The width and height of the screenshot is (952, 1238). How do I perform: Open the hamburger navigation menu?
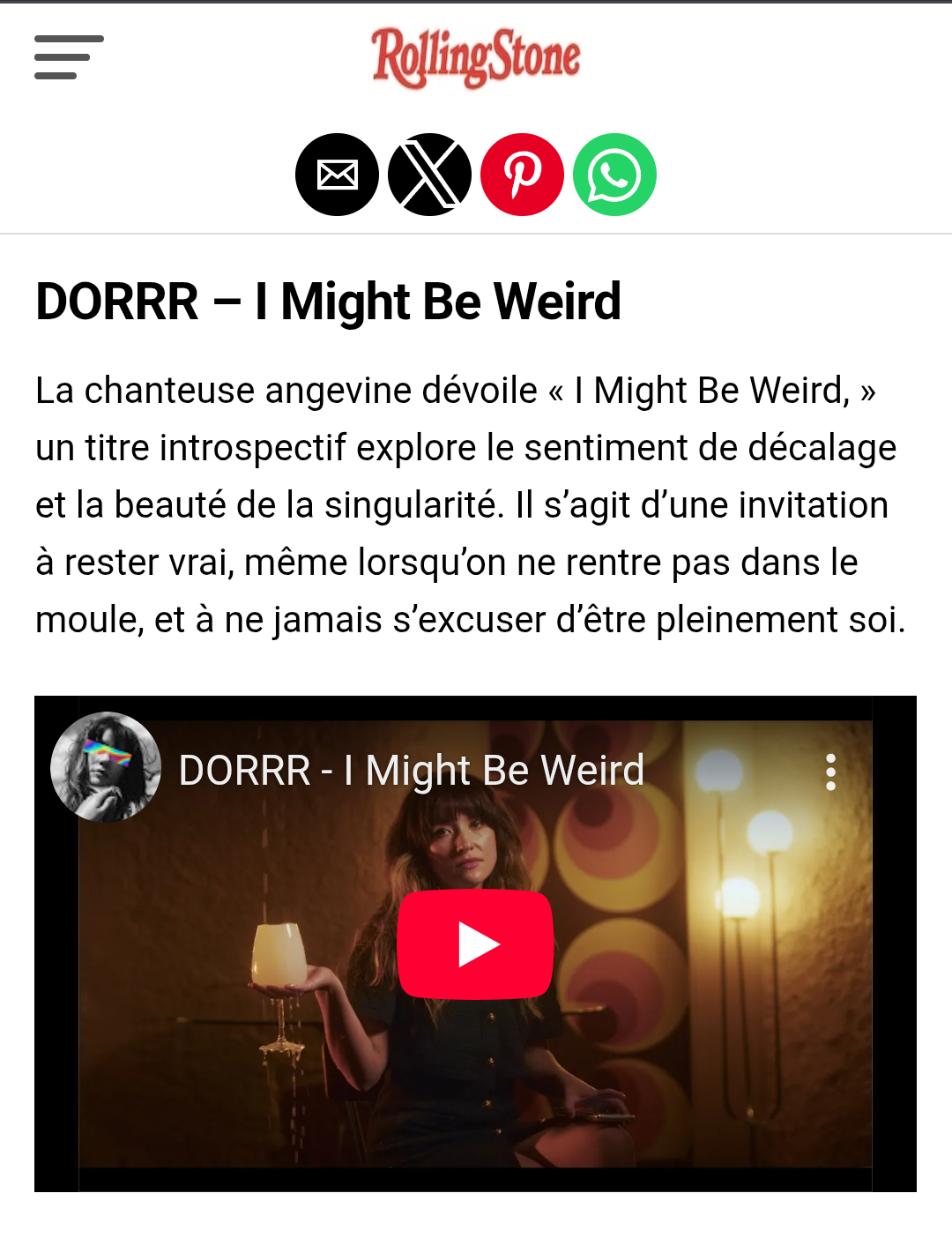[x=69, y=57]
